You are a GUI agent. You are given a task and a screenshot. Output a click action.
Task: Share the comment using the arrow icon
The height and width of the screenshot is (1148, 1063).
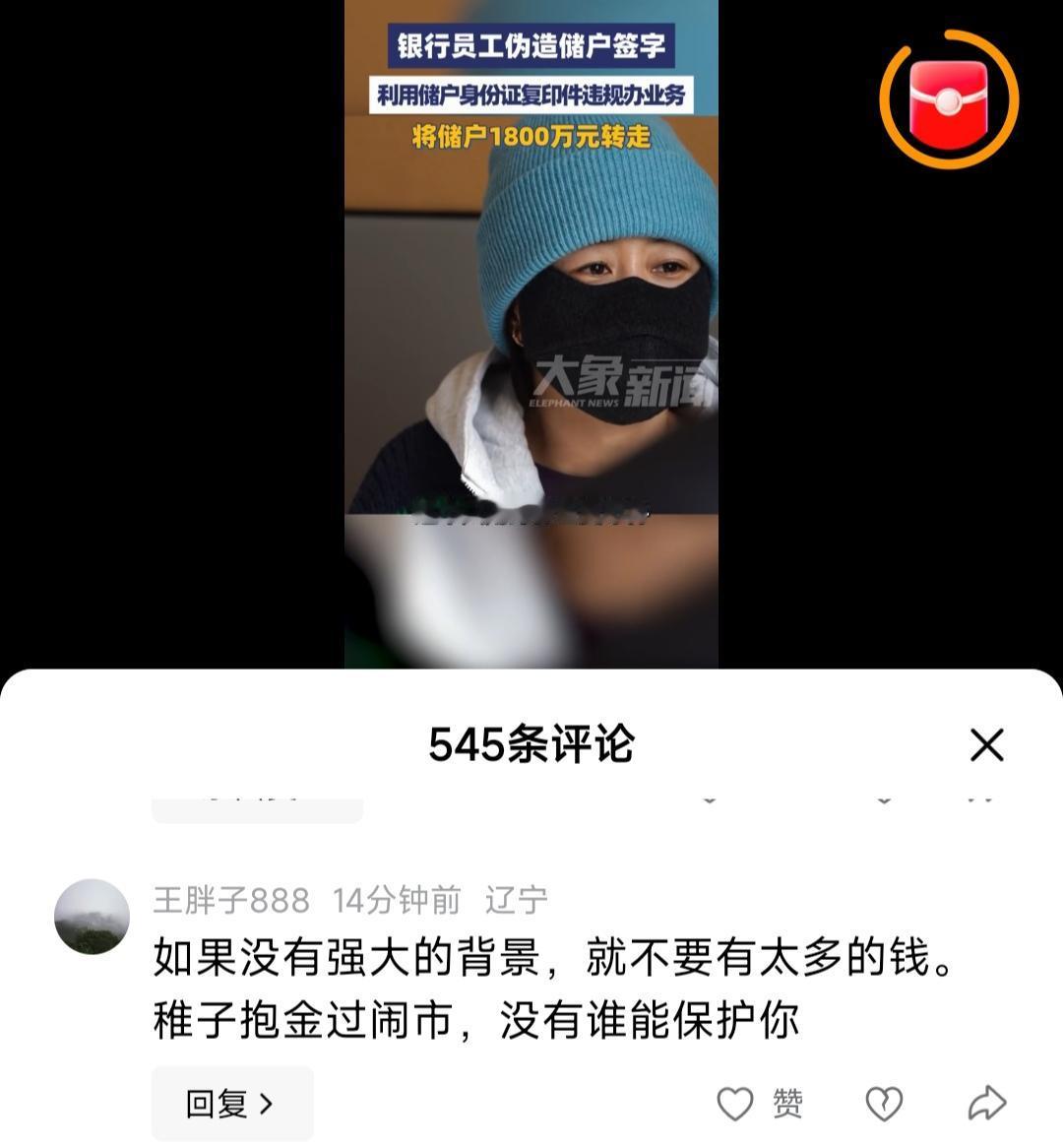[x=988, y=1104]
